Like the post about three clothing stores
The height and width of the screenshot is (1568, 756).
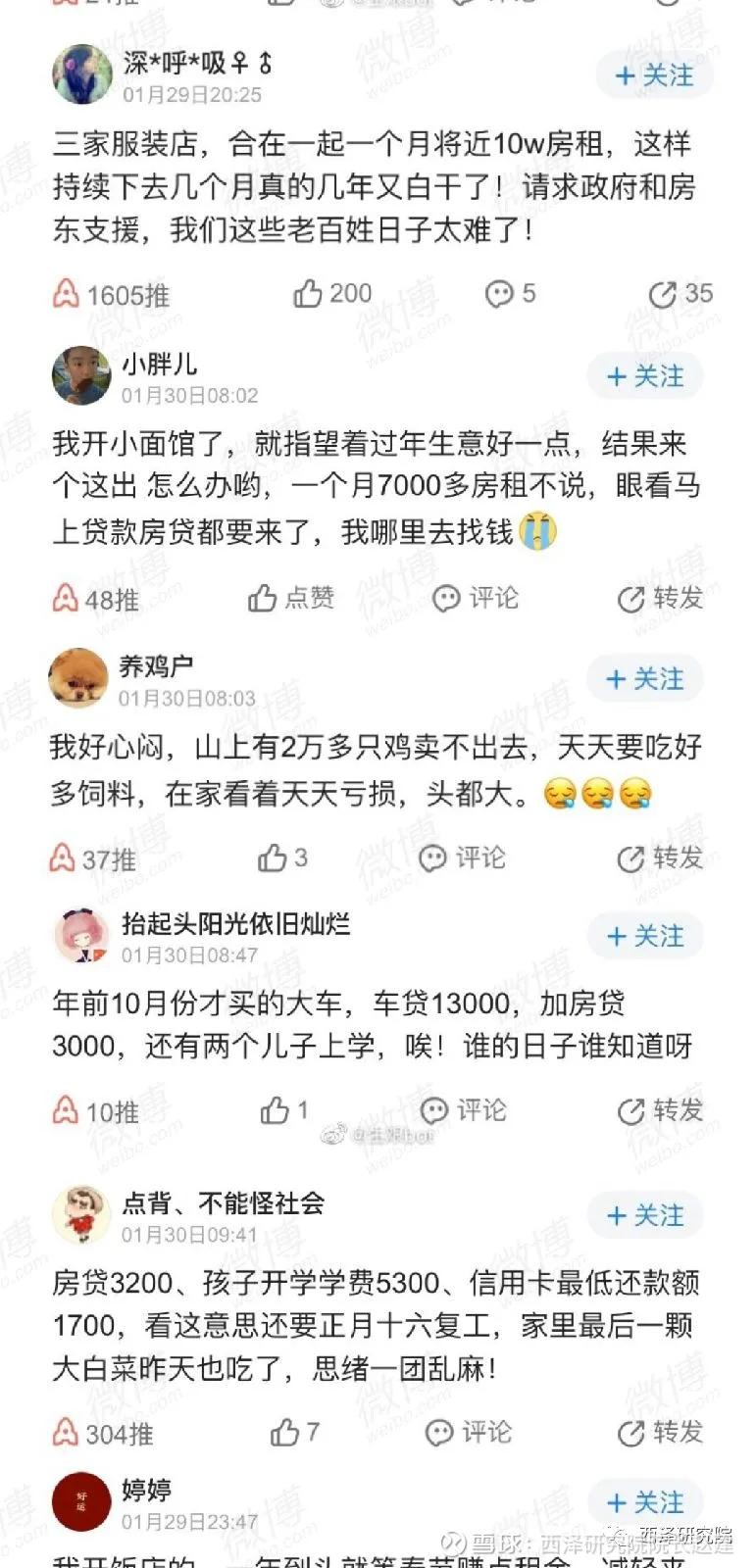click(332, 293)
